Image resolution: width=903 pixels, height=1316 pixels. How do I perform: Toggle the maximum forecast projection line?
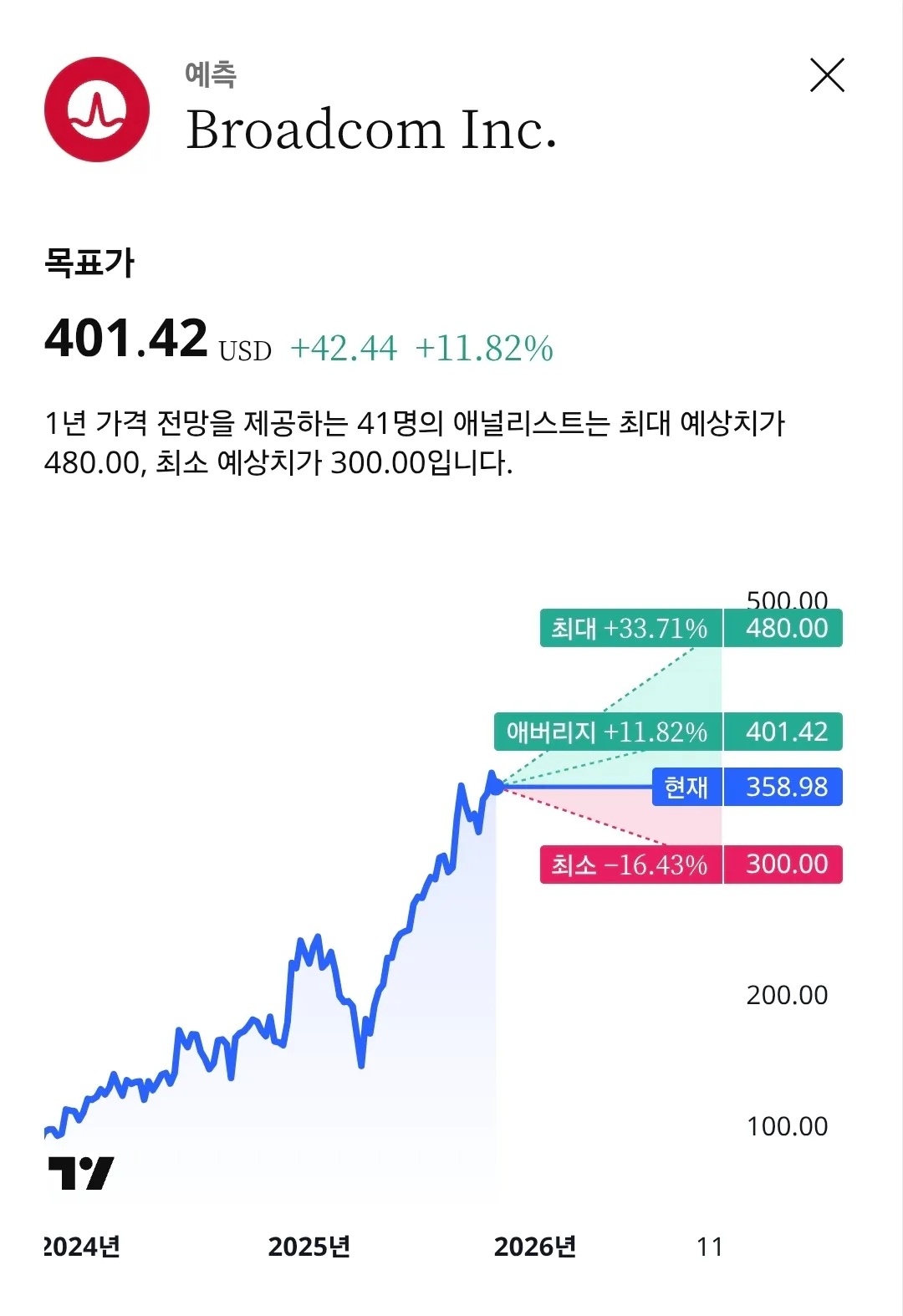(x=602, y=711)
